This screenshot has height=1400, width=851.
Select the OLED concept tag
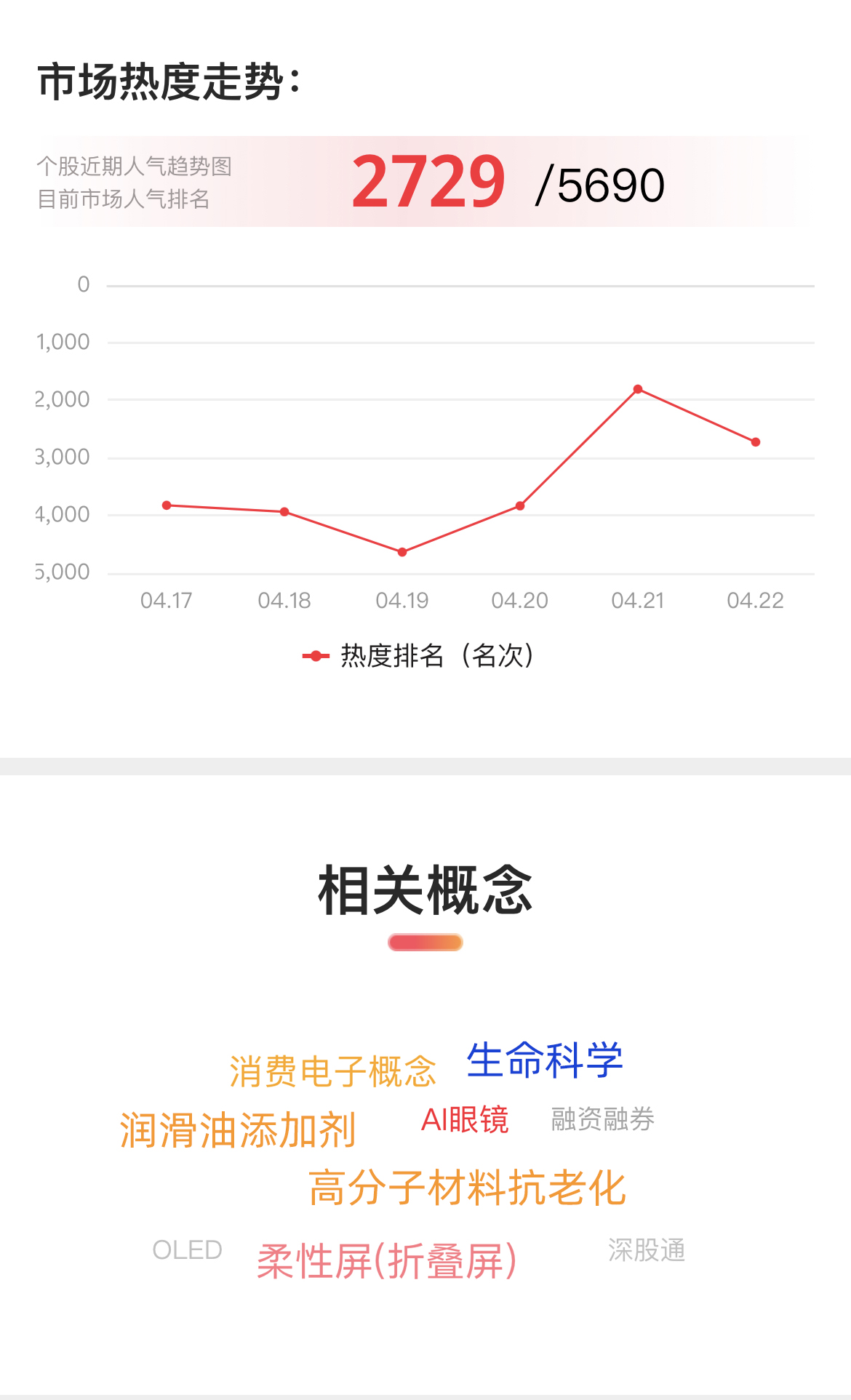pyautogui.click(x=187, y=1249)
